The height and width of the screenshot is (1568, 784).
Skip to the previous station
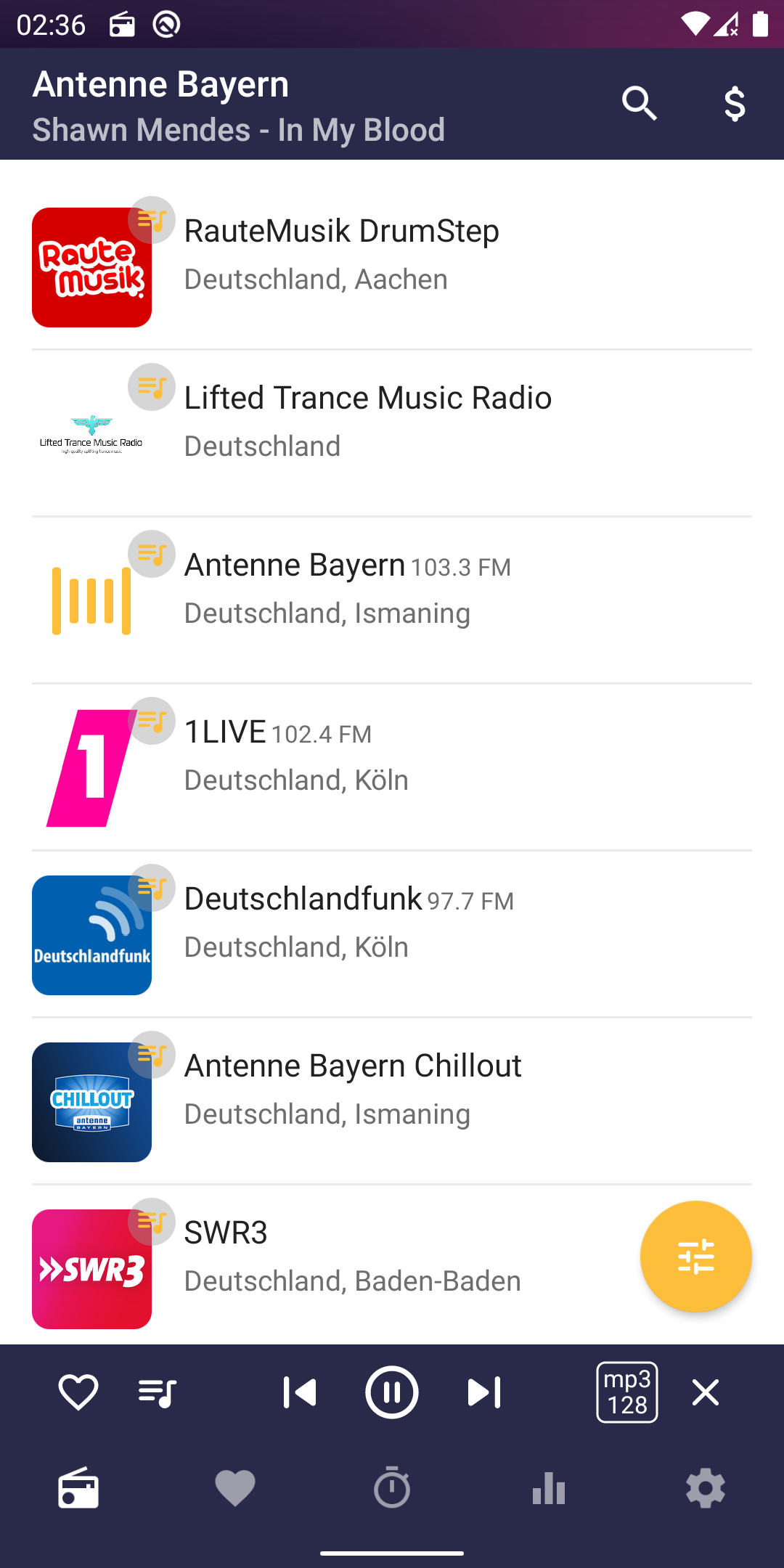point(299,1392)
